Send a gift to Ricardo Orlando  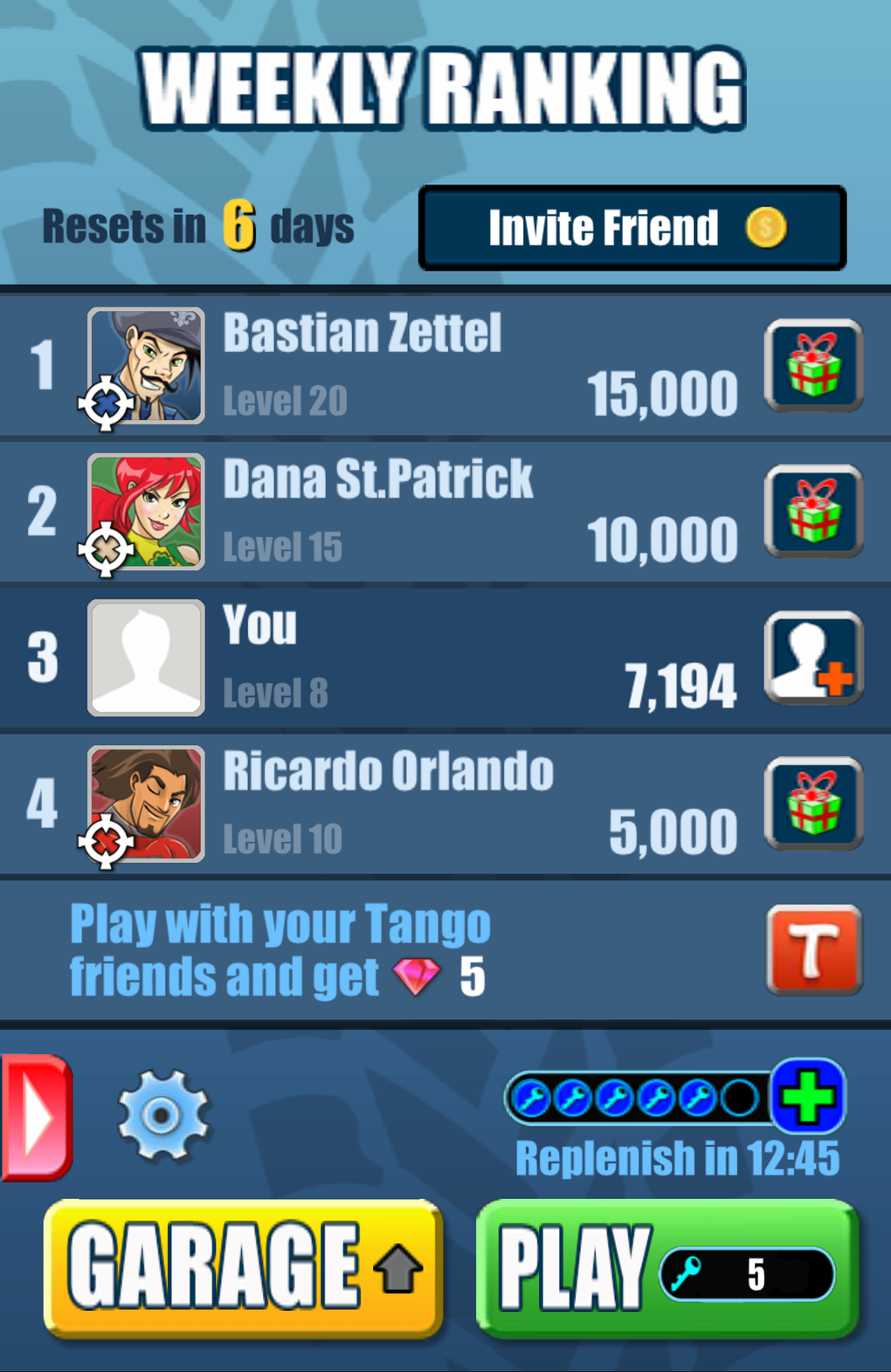(x=813, y=803)
